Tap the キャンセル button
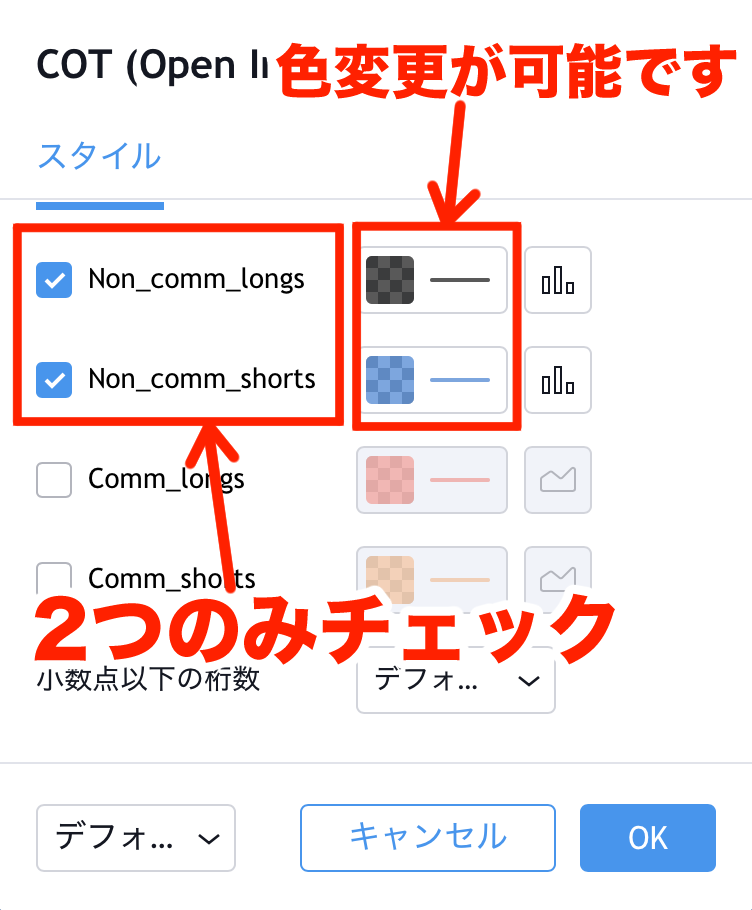 point(428,837)
